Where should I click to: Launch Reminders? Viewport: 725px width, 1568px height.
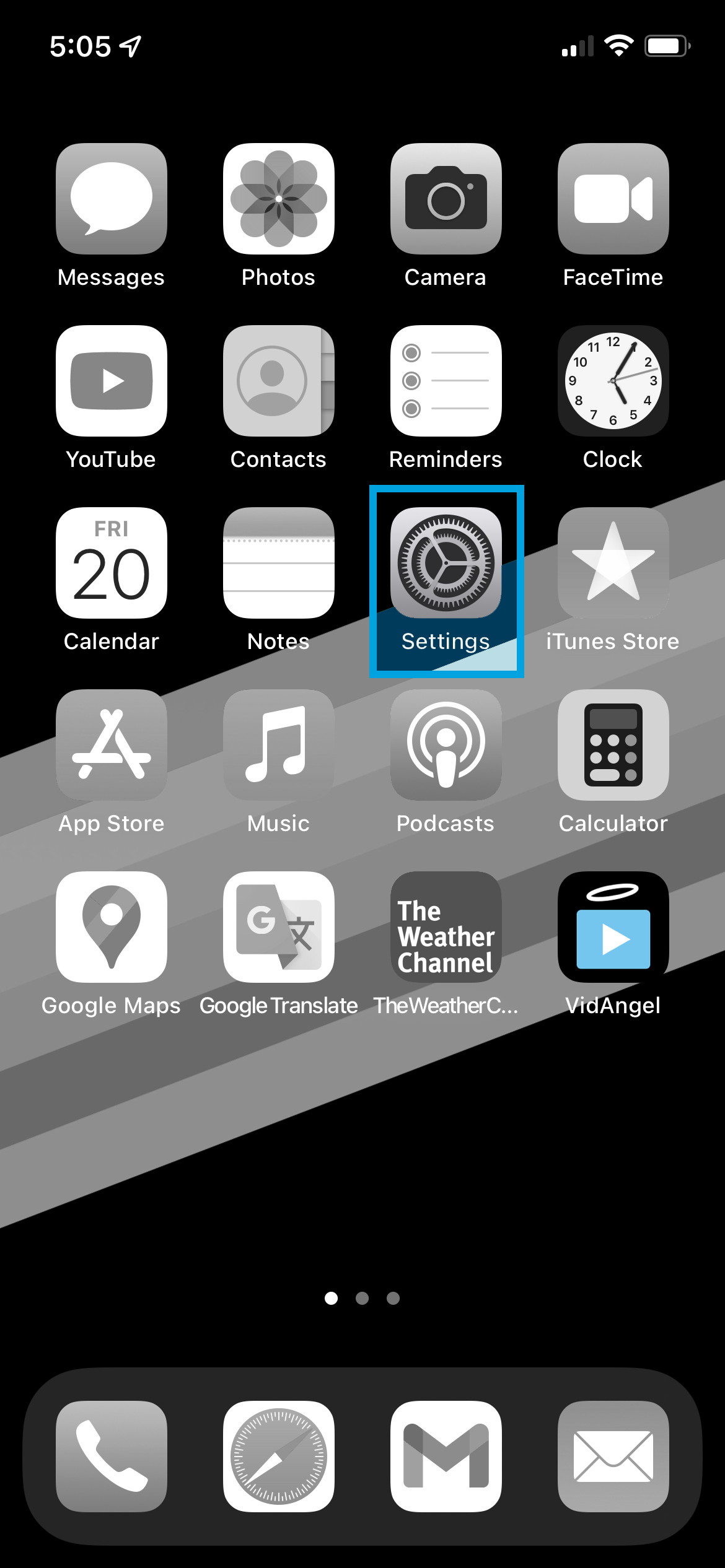click(446, 381)
